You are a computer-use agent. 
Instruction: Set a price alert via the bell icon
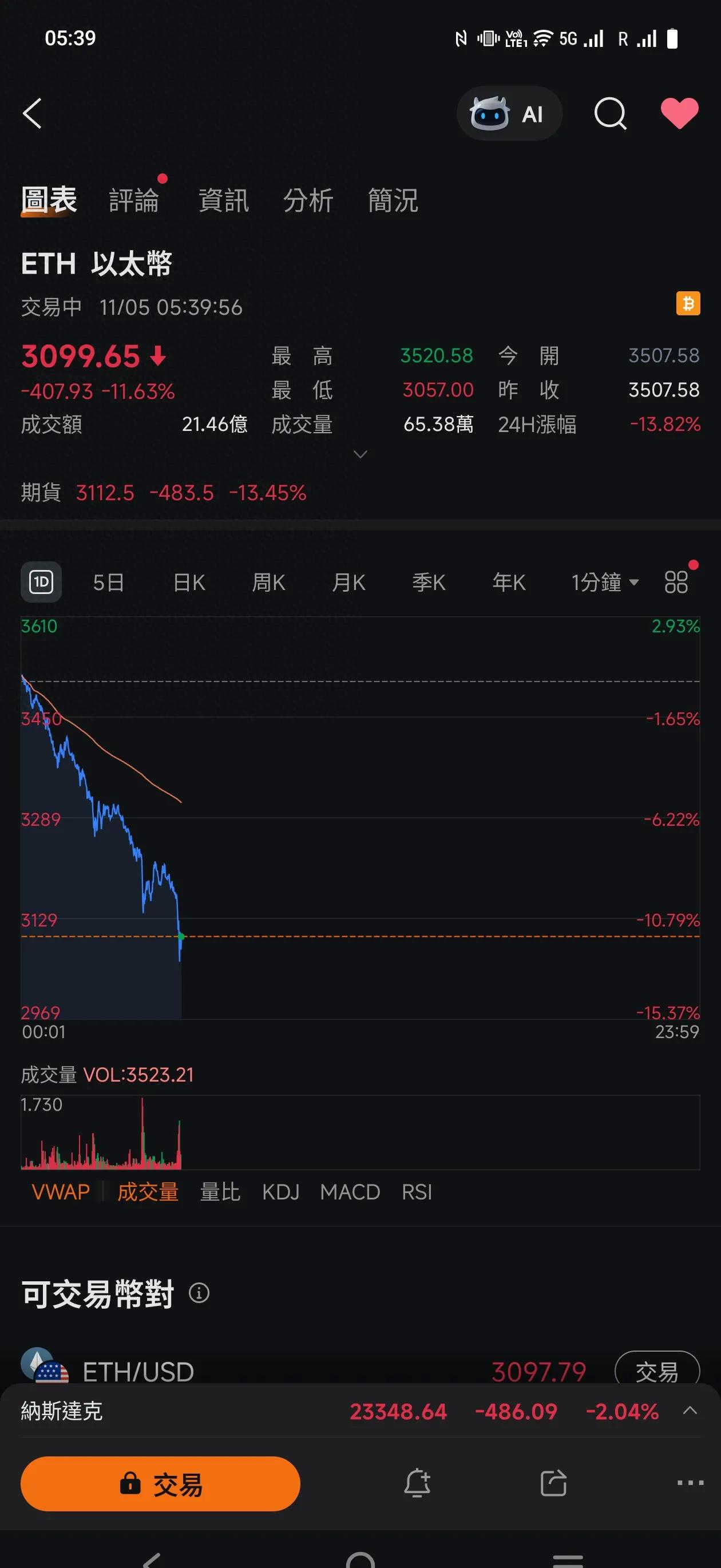(418, 1483)
